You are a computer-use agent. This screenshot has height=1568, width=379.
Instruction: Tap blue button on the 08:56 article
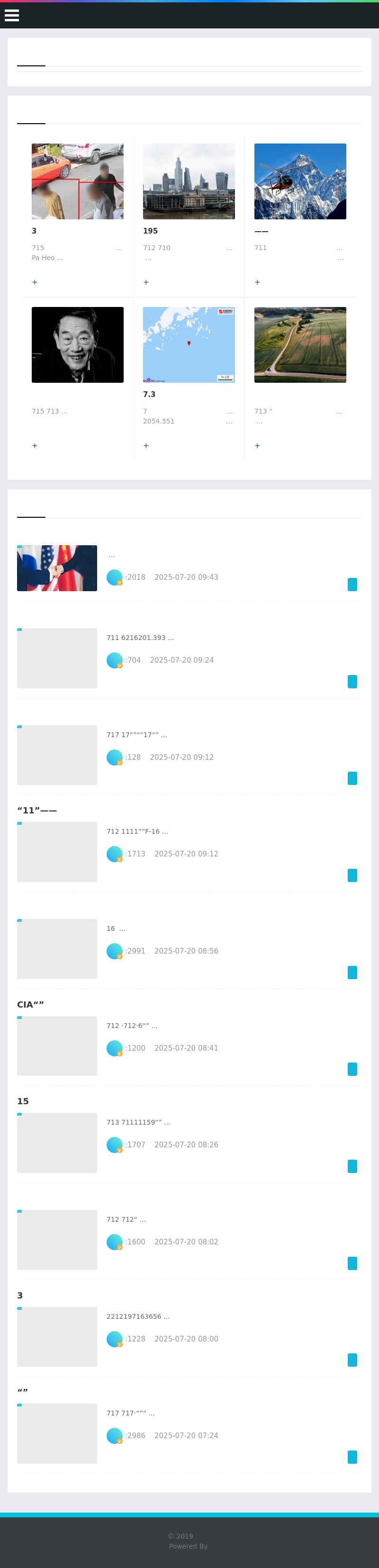pos(352,972)
